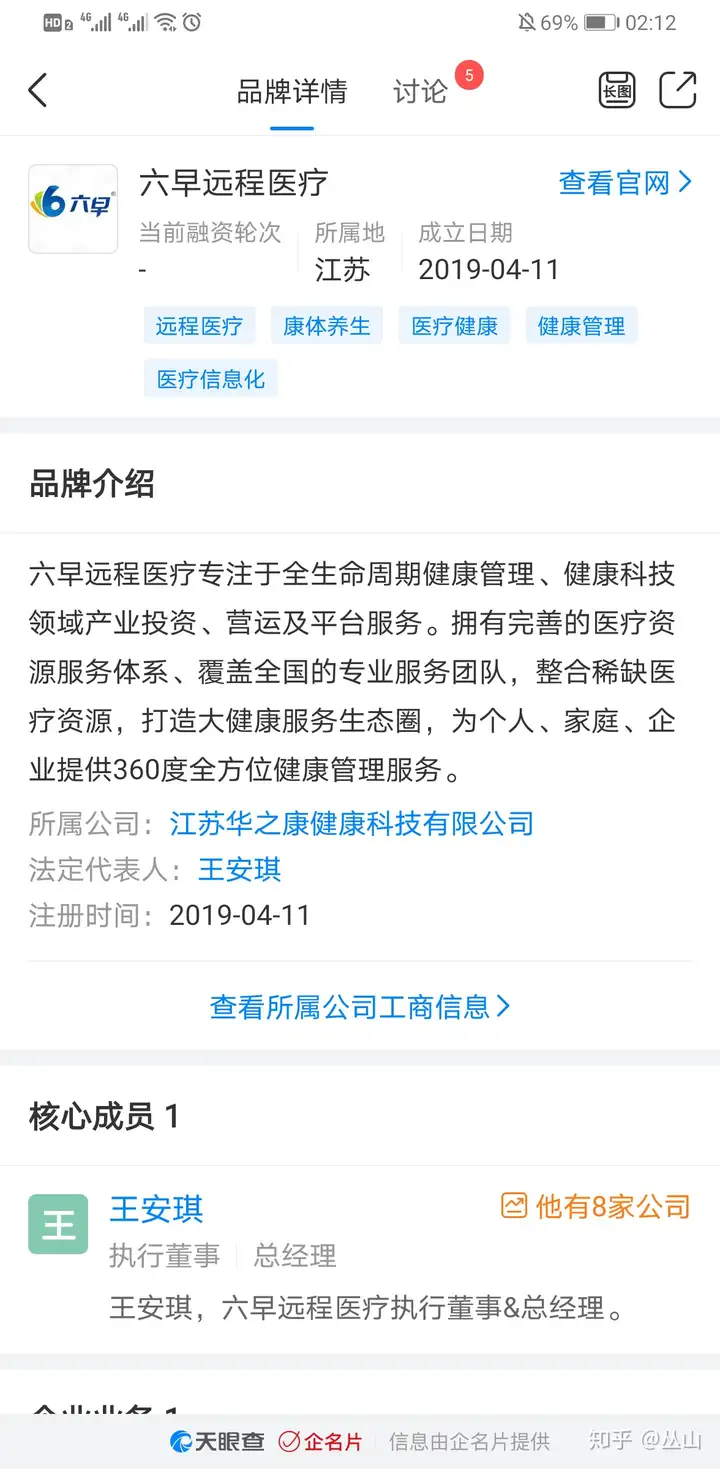
Task: Open legal representative 王安琪 link
Action: click(x=240, y=869)
